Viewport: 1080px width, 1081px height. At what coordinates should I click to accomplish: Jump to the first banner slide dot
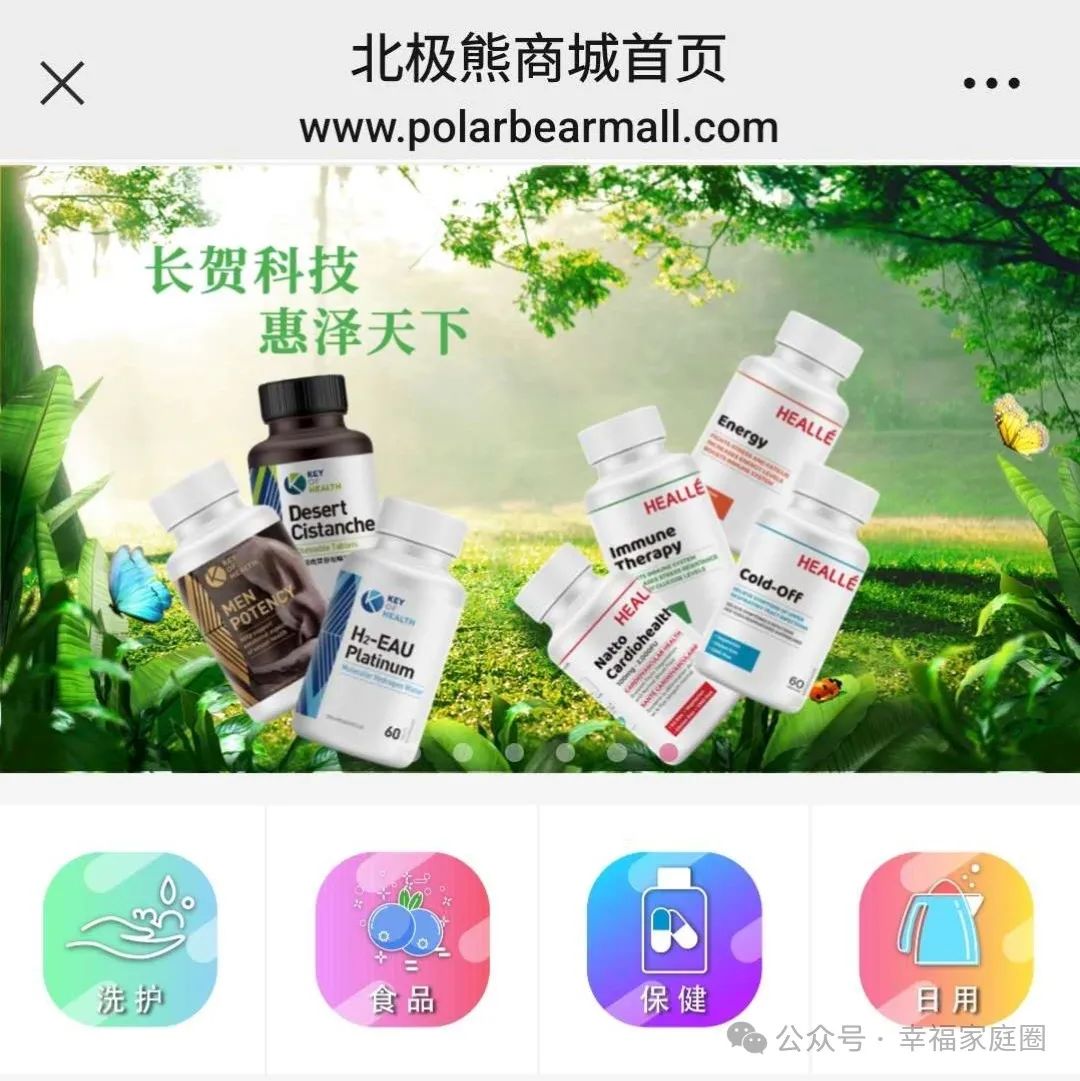tap(463, 752)
